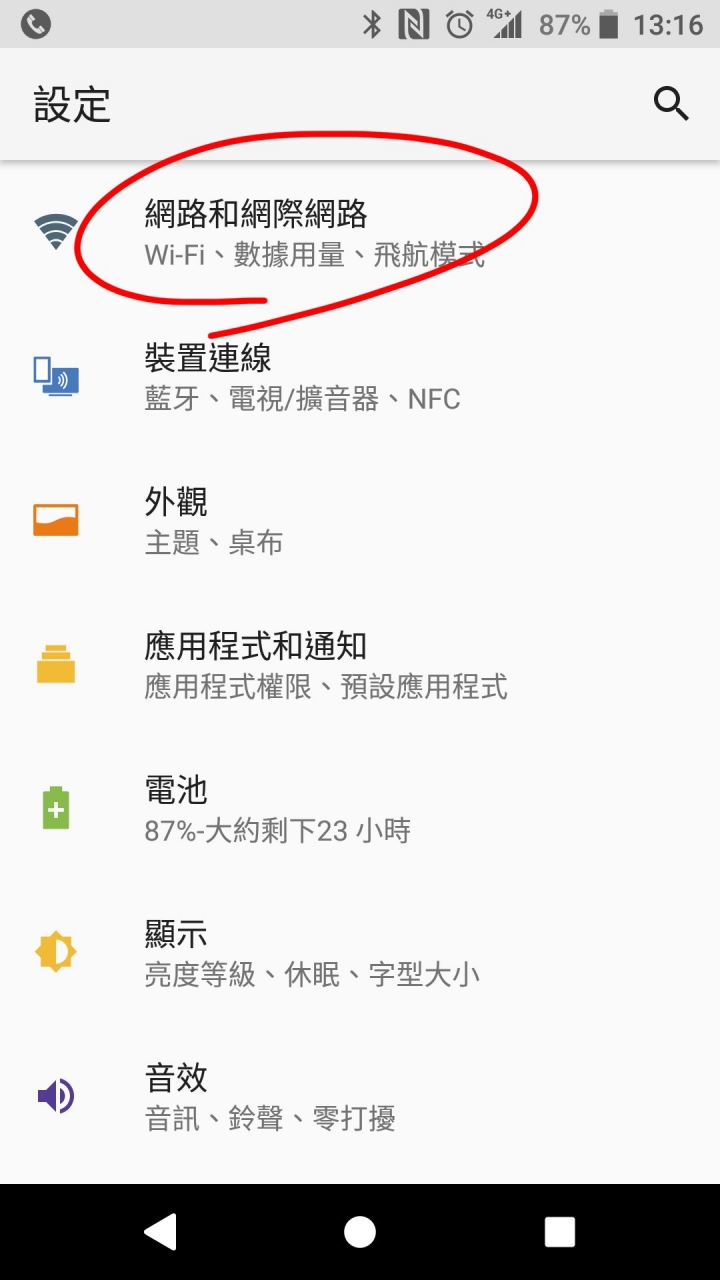Tap the system back button
The image size is (720, 1280).
coord(160,1232)
